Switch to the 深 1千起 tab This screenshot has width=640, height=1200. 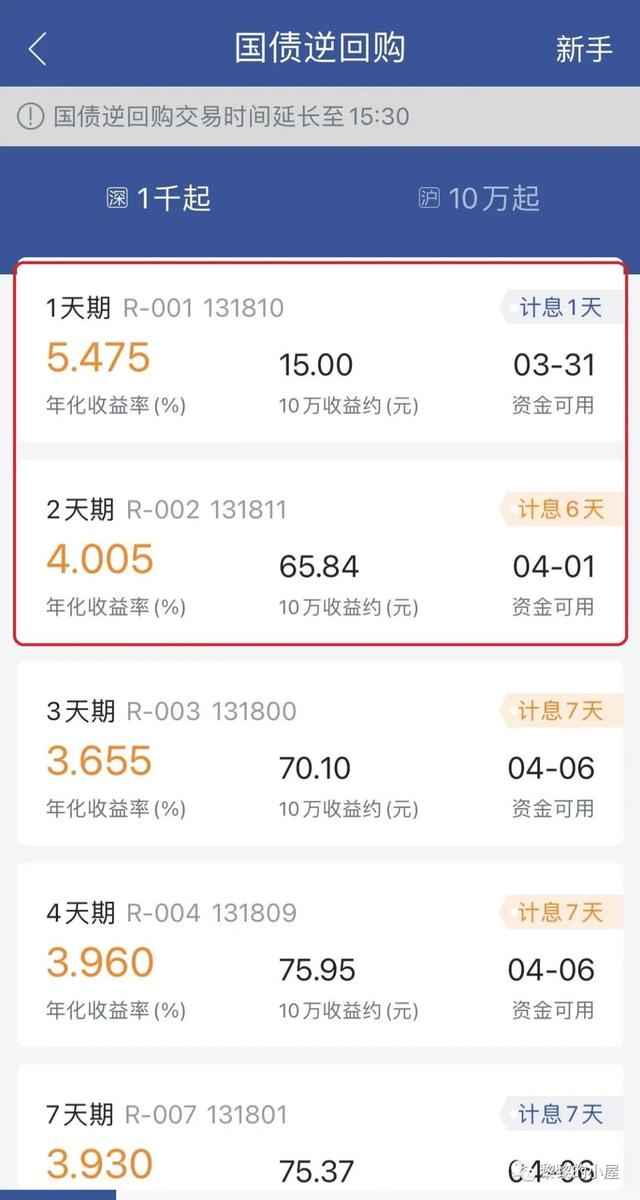[x=159, y=198]
